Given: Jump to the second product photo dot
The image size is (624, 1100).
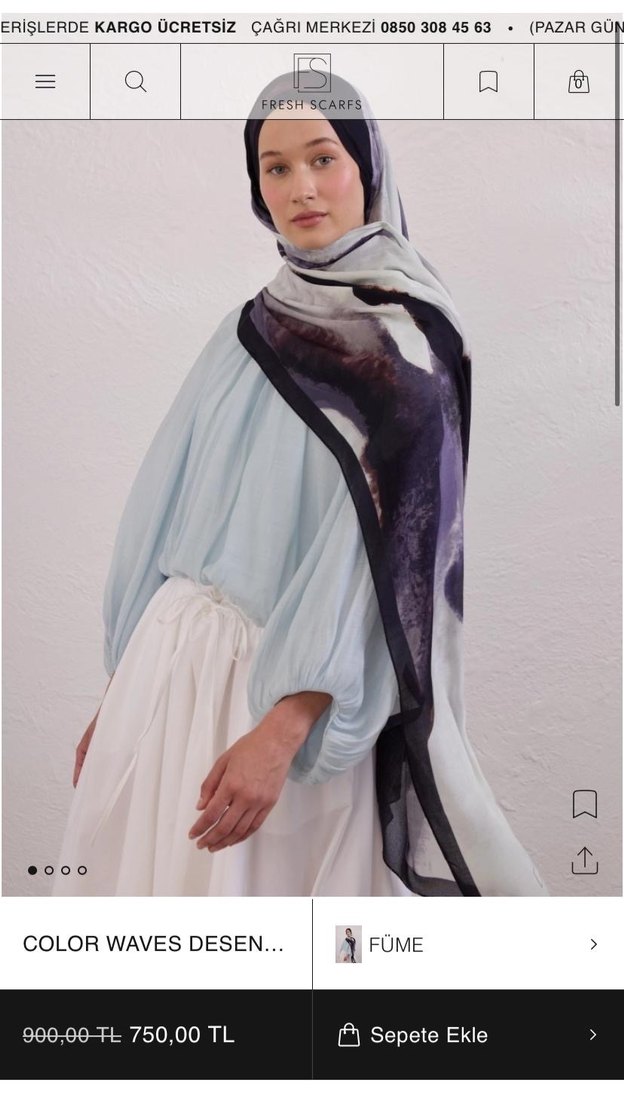Looking at the screenshot, I should [49, 870].
